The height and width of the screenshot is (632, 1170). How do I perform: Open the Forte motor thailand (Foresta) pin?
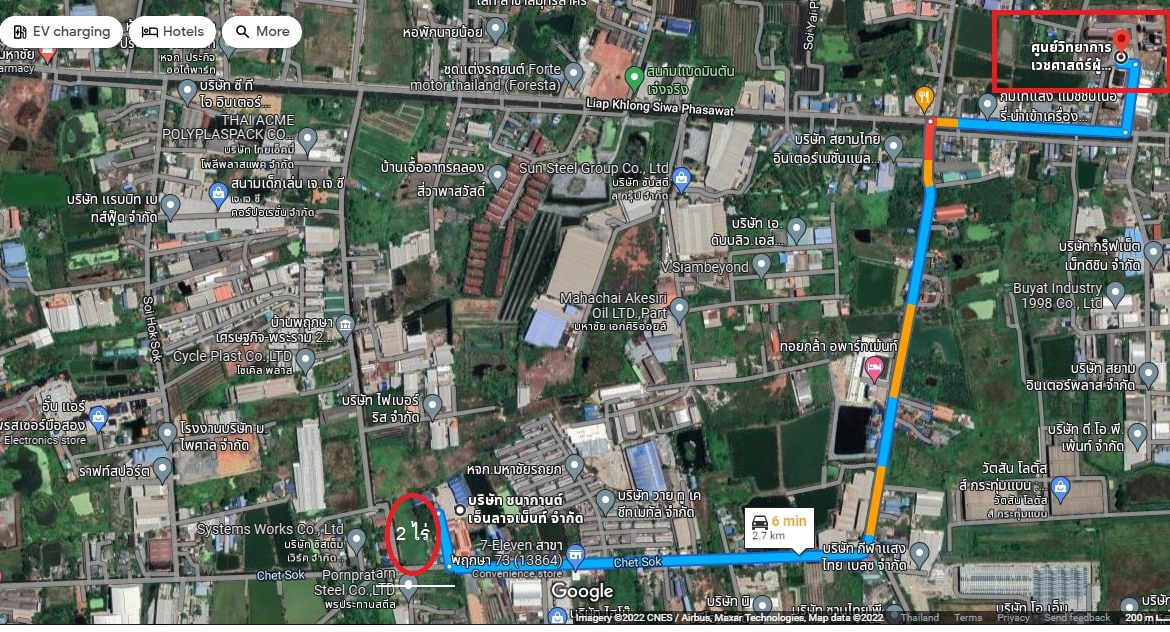pyautogui.click(x=573, y=74)
